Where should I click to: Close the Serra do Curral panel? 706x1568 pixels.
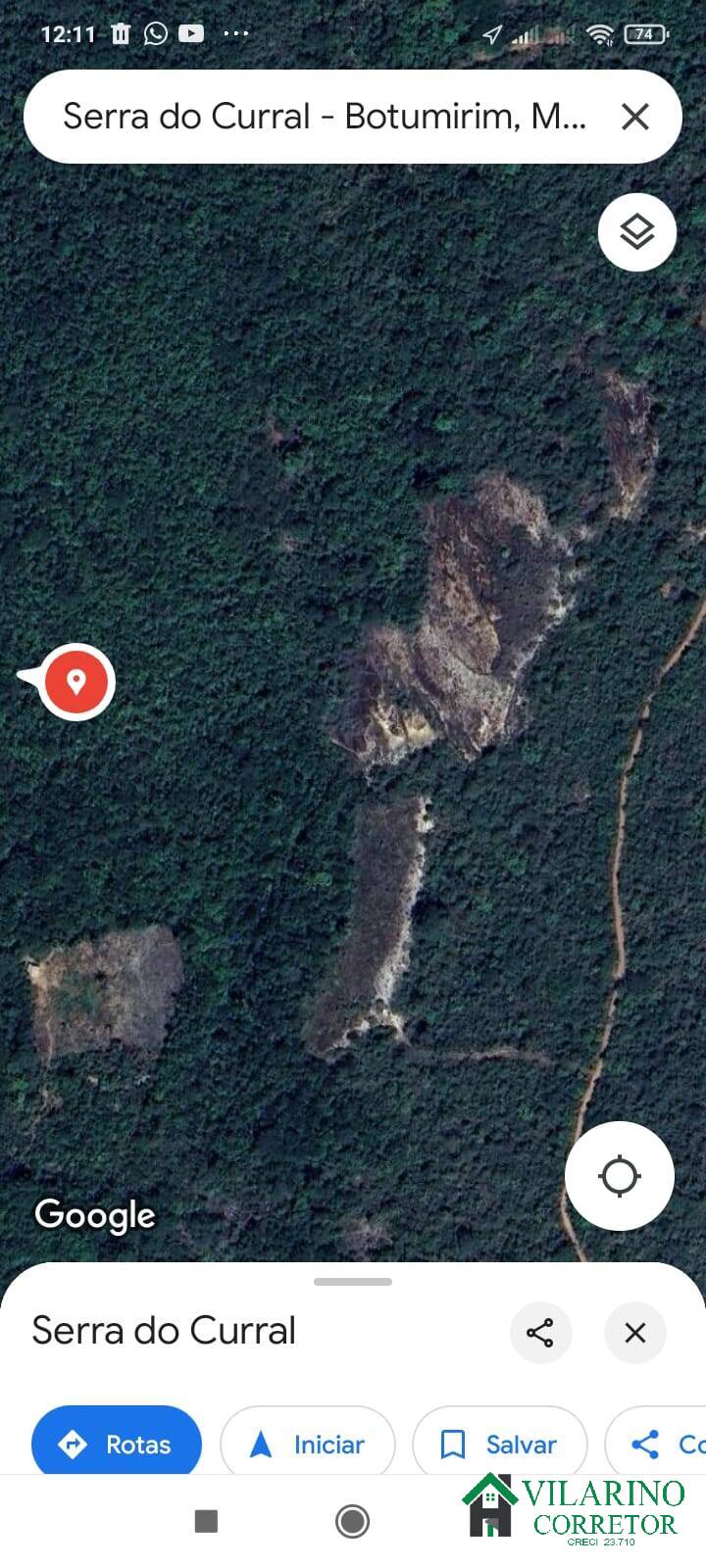(635, 1332)
